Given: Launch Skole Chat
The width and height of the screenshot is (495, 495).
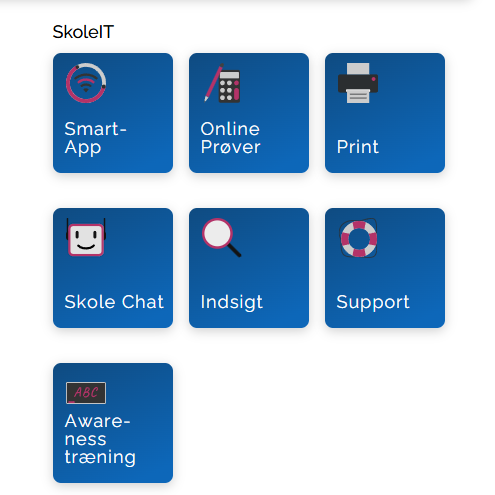Looking at the screenshot, I should point(113,268).
